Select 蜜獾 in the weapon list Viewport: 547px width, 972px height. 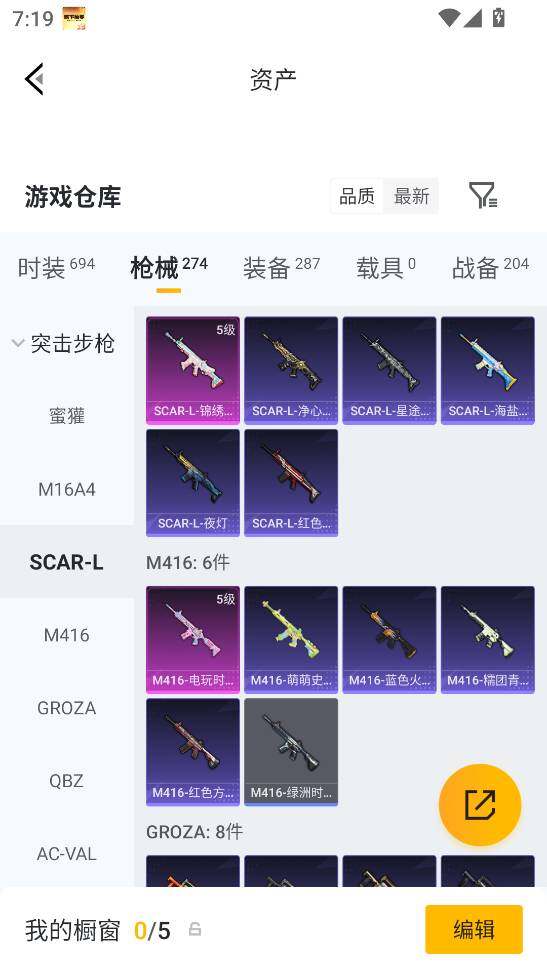click(x=66, y=416)
